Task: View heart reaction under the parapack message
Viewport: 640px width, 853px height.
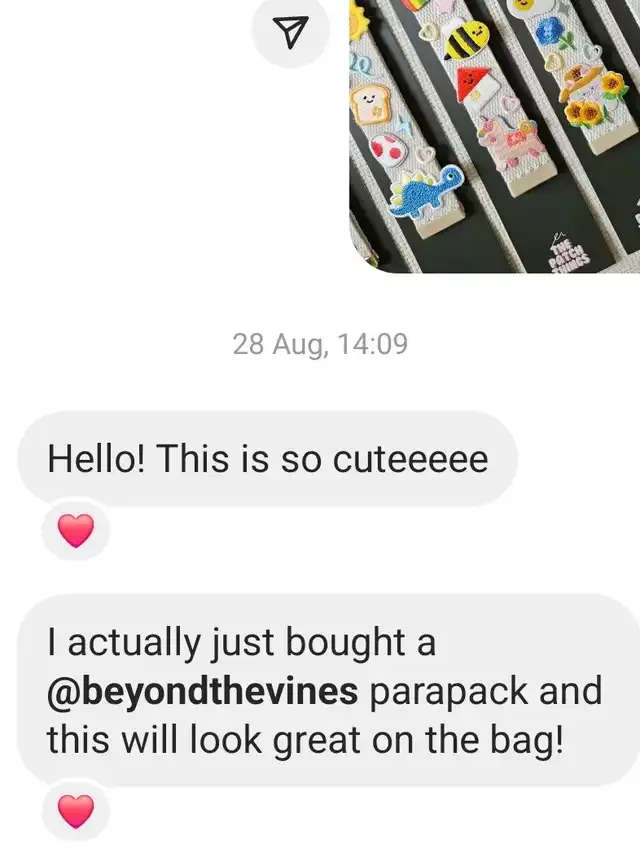Action: (75, 811)
